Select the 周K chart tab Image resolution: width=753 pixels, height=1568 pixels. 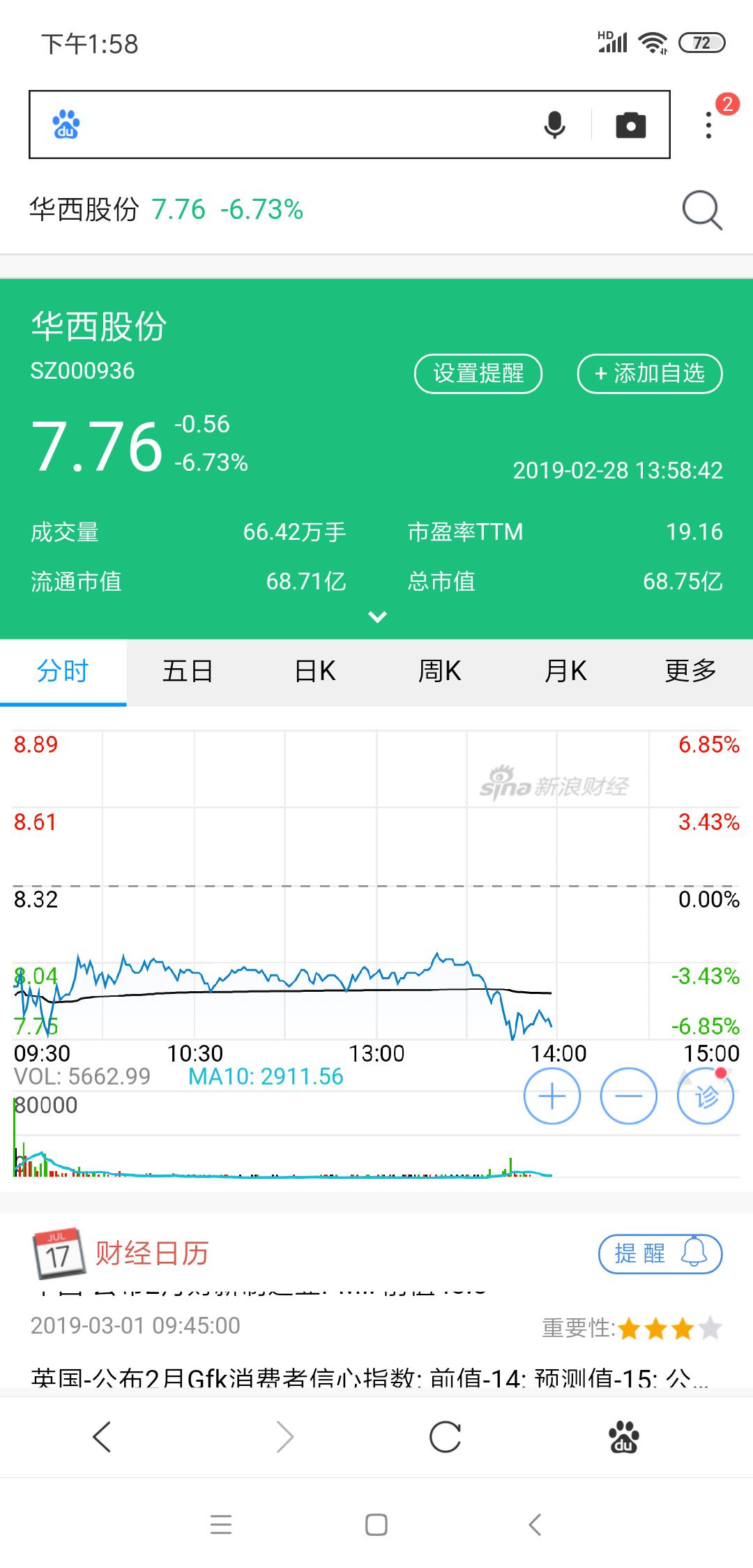[439, 671]
